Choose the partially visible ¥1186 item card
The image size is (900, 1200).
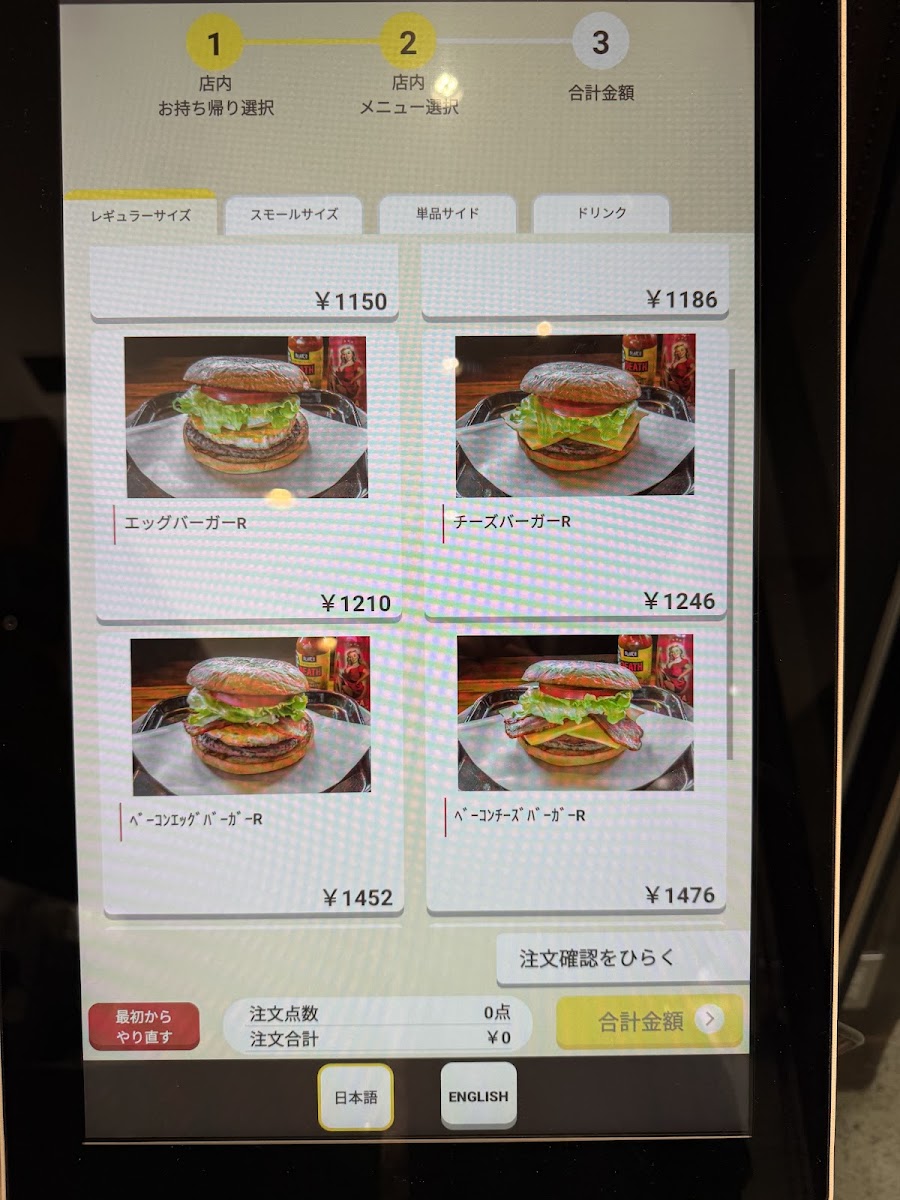(575, 281)
